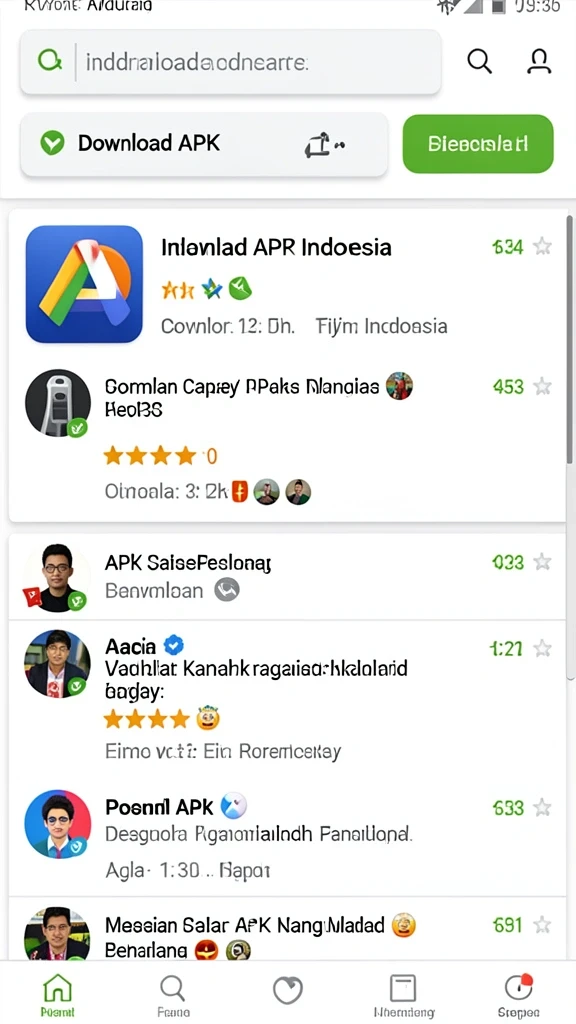Tap the search box at the top
Image resolution: width=576 pixels, height=1024 pixels.
231,62
